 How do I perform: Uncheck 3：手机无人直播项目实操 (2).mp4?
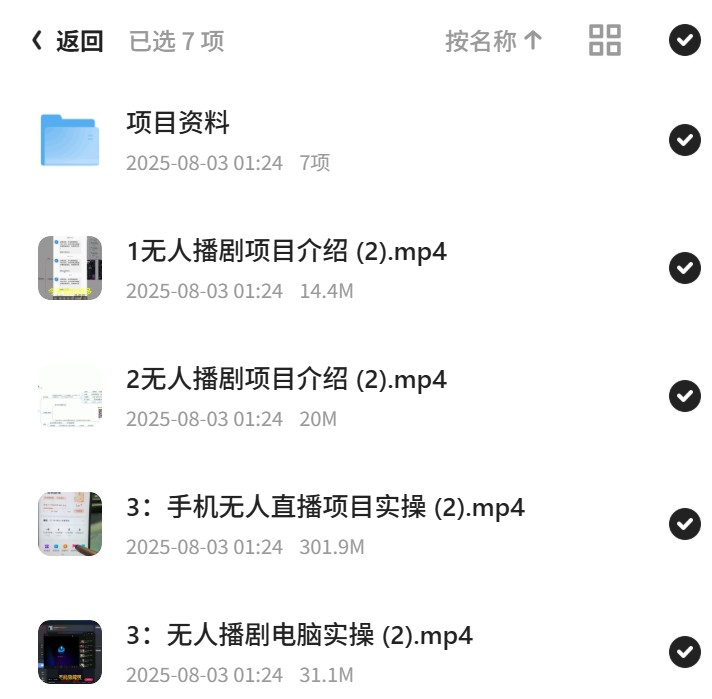[684, 524]
